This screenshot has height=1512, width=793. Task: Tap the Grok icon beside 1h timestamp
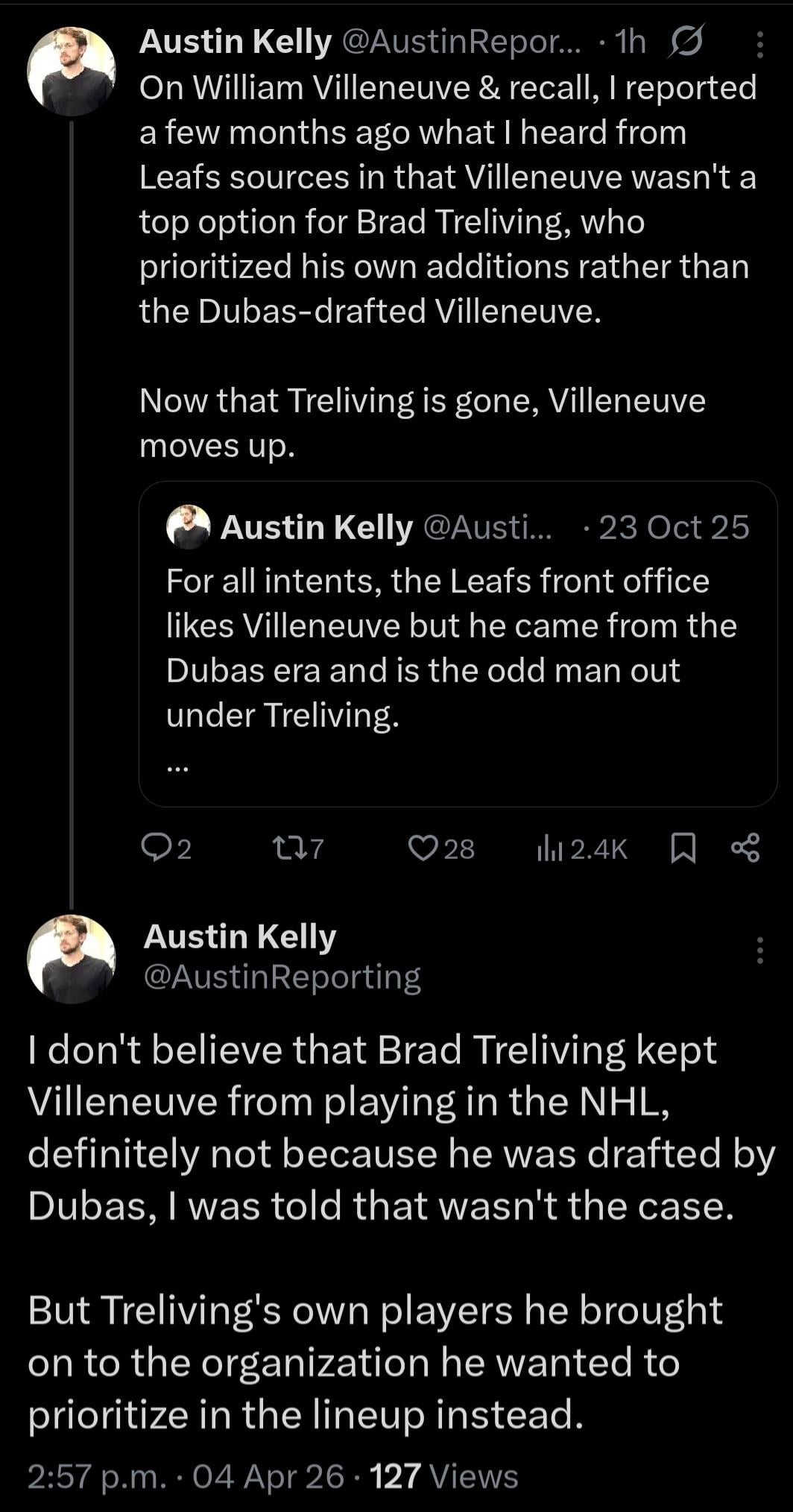point(685,43)
